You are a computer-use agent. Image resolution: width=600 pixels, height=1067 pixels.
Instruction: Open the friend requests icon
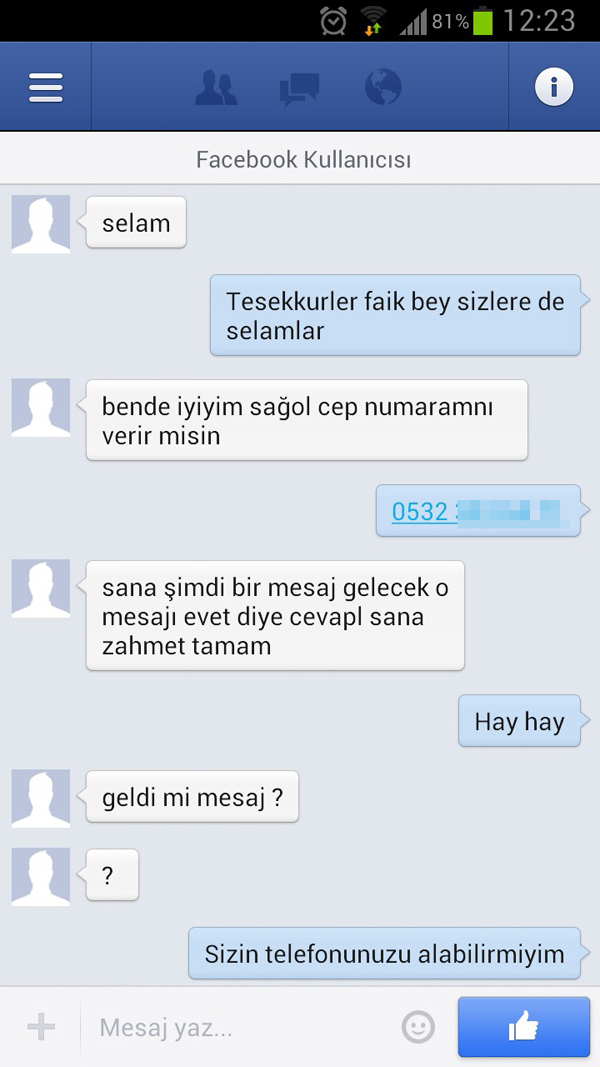(216, 88)
